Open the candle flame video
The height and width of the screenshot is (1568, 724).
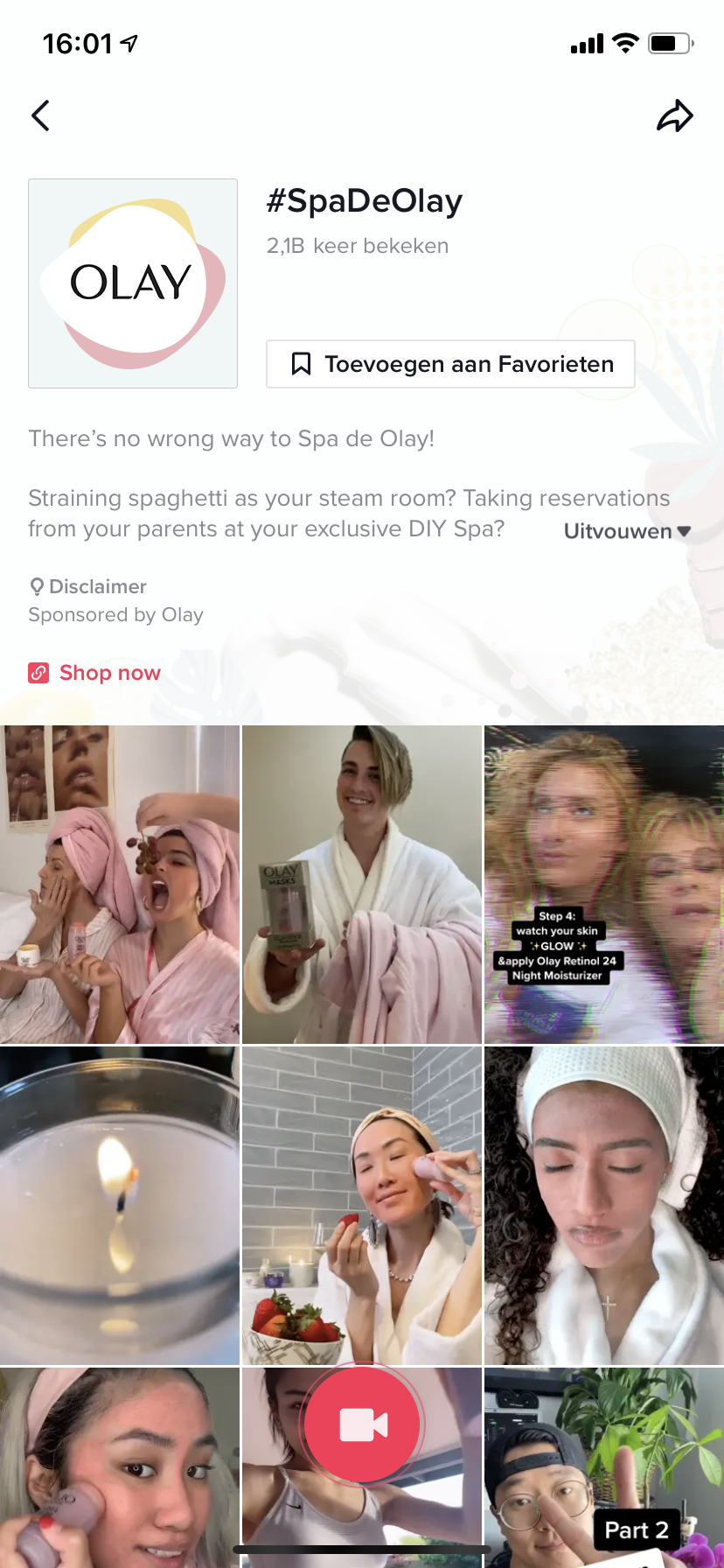point(120,1205)
